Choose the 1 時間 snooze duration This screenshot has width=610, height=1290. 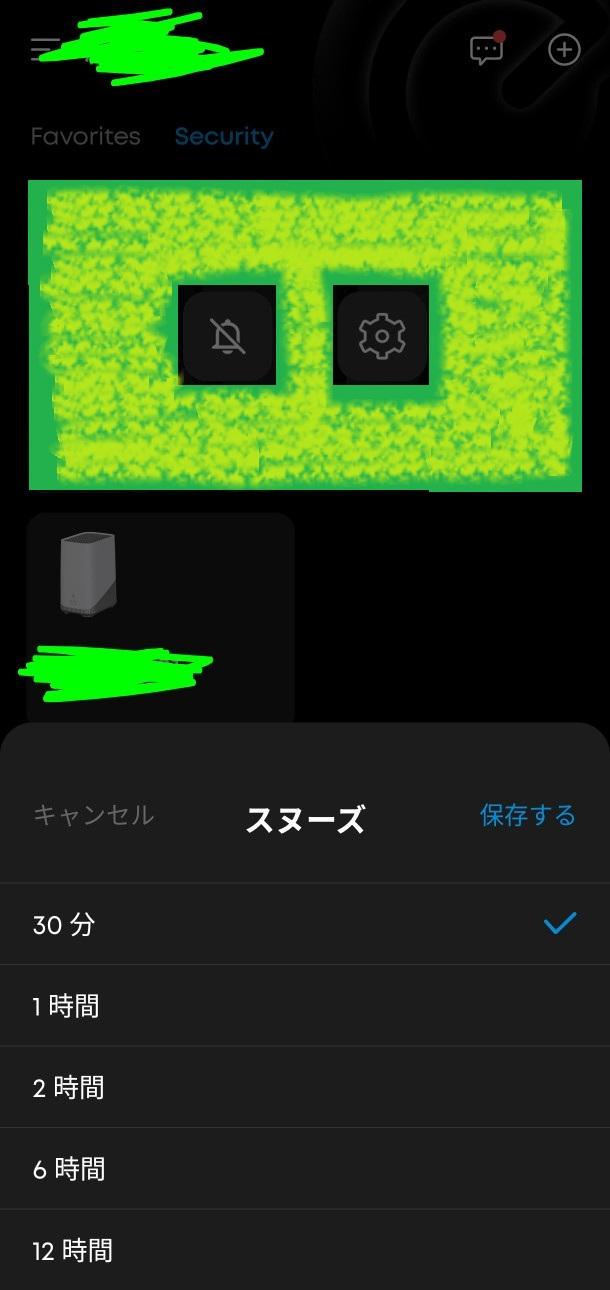point(304,1006)
